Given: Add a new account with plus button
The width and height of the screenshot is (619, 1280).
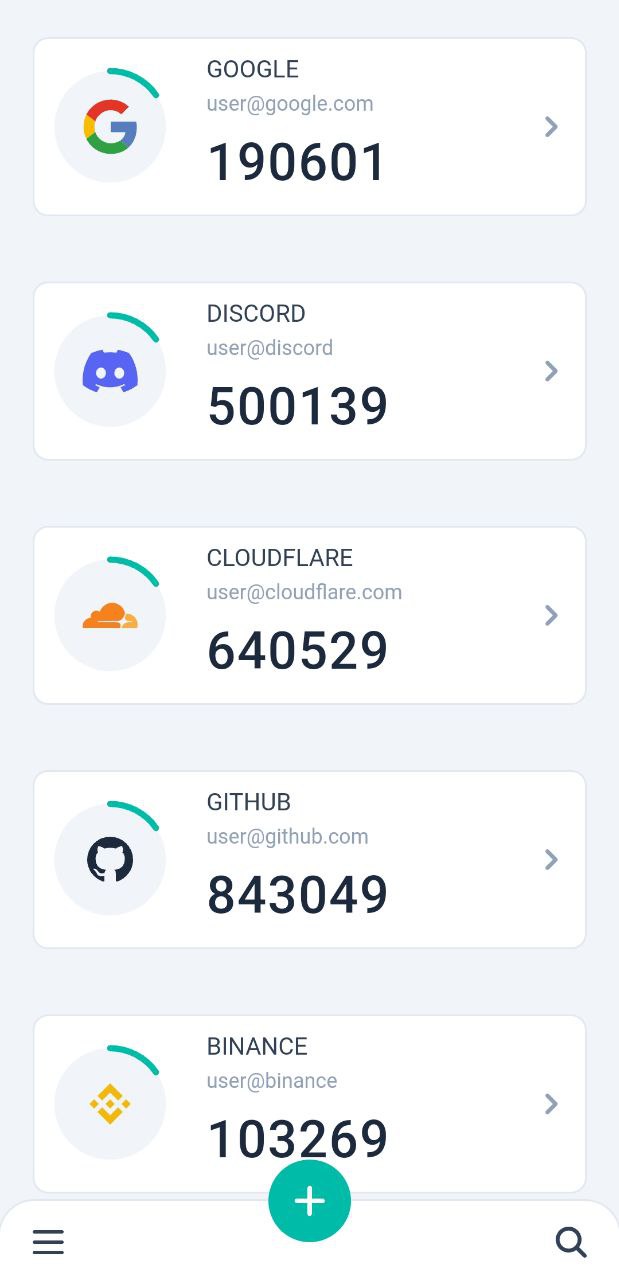Looking at the screenshot, I should [x=310, y=1201].
